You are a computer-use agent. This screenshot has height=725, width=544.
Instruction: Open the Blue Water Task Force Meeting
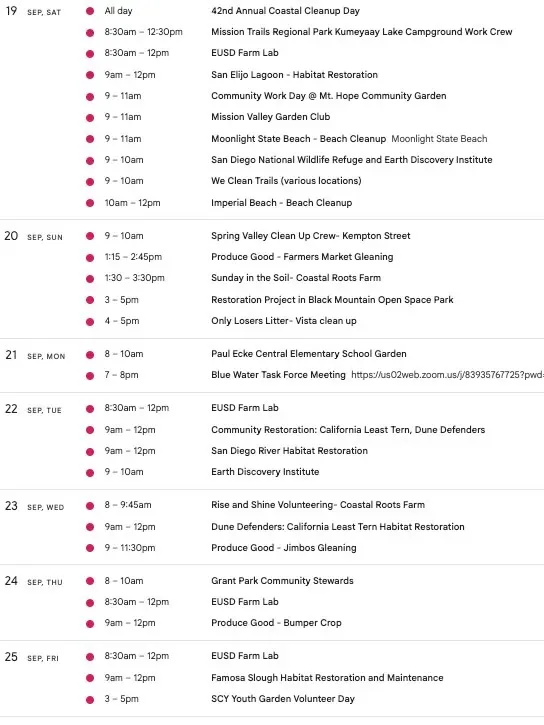[278, 375]
